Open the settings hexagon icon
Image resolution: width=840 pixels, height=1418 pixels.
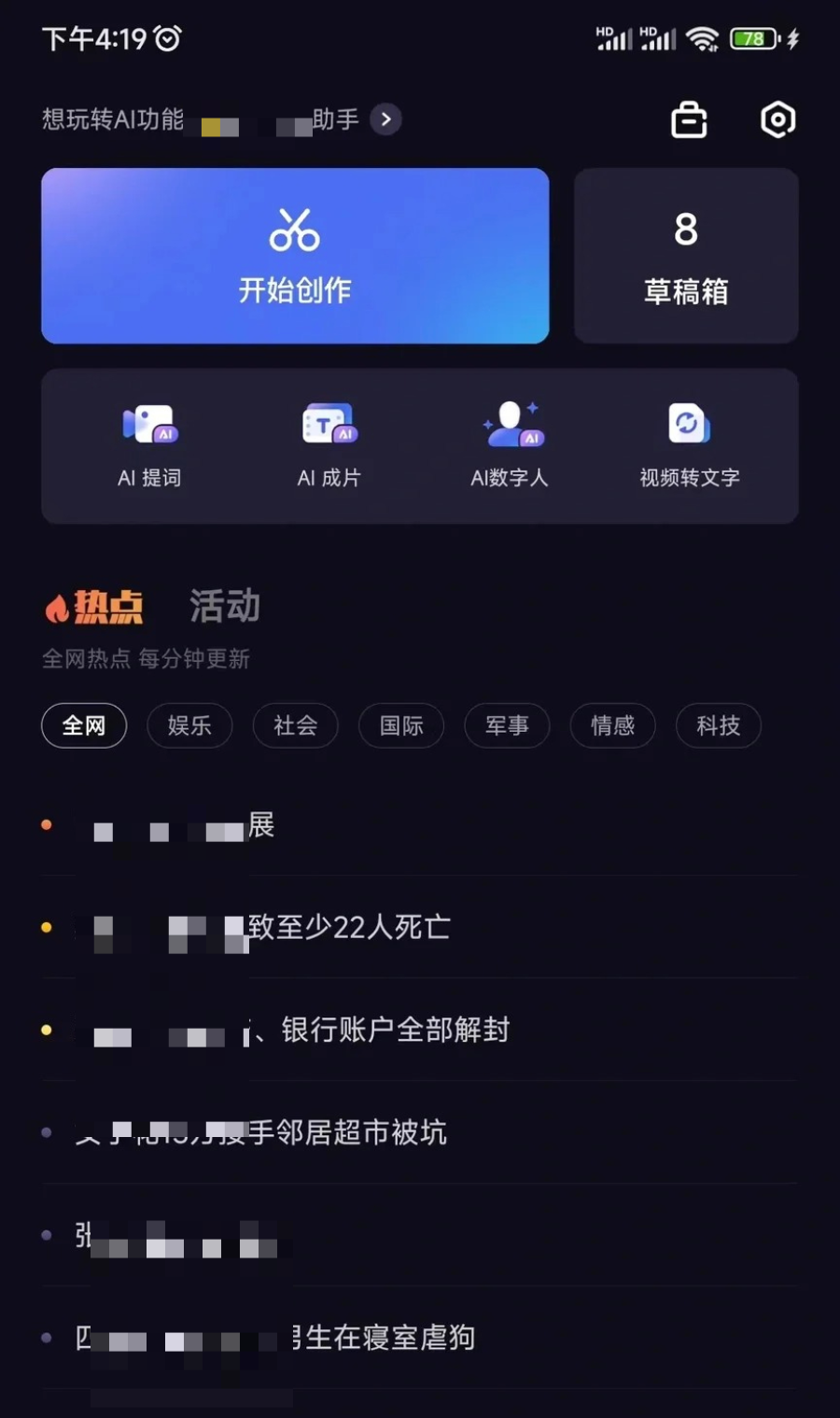click(777, 119)
